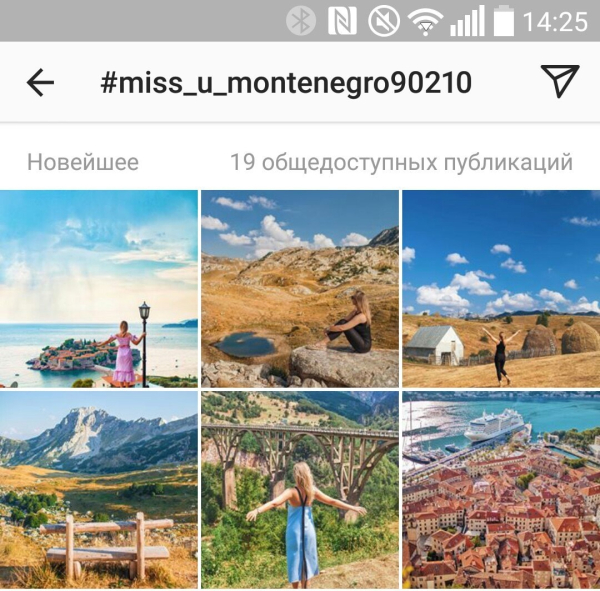The width and height of the screenshot is (600, 591).
Task: Open the photo of woman in pink dress
Action: click(99, 289)
